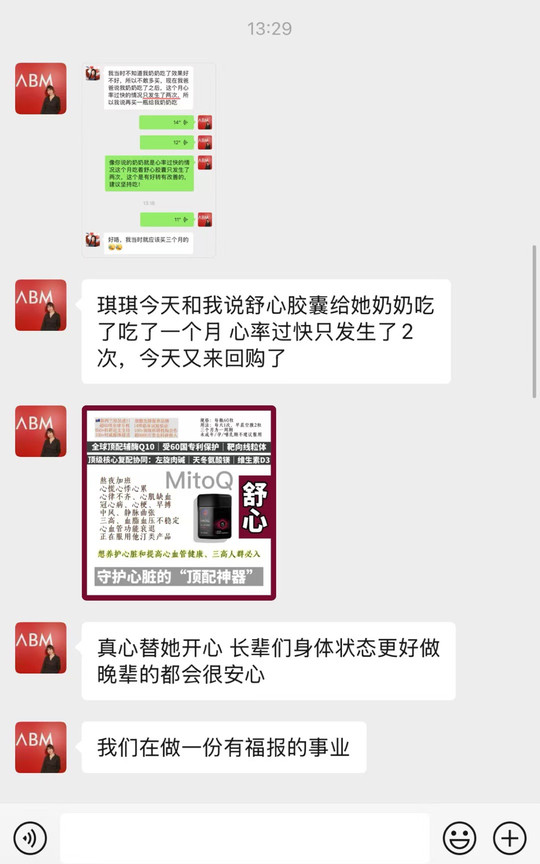Open sender avatar beside 琪琪今天和我说 message

coord(41,305)
